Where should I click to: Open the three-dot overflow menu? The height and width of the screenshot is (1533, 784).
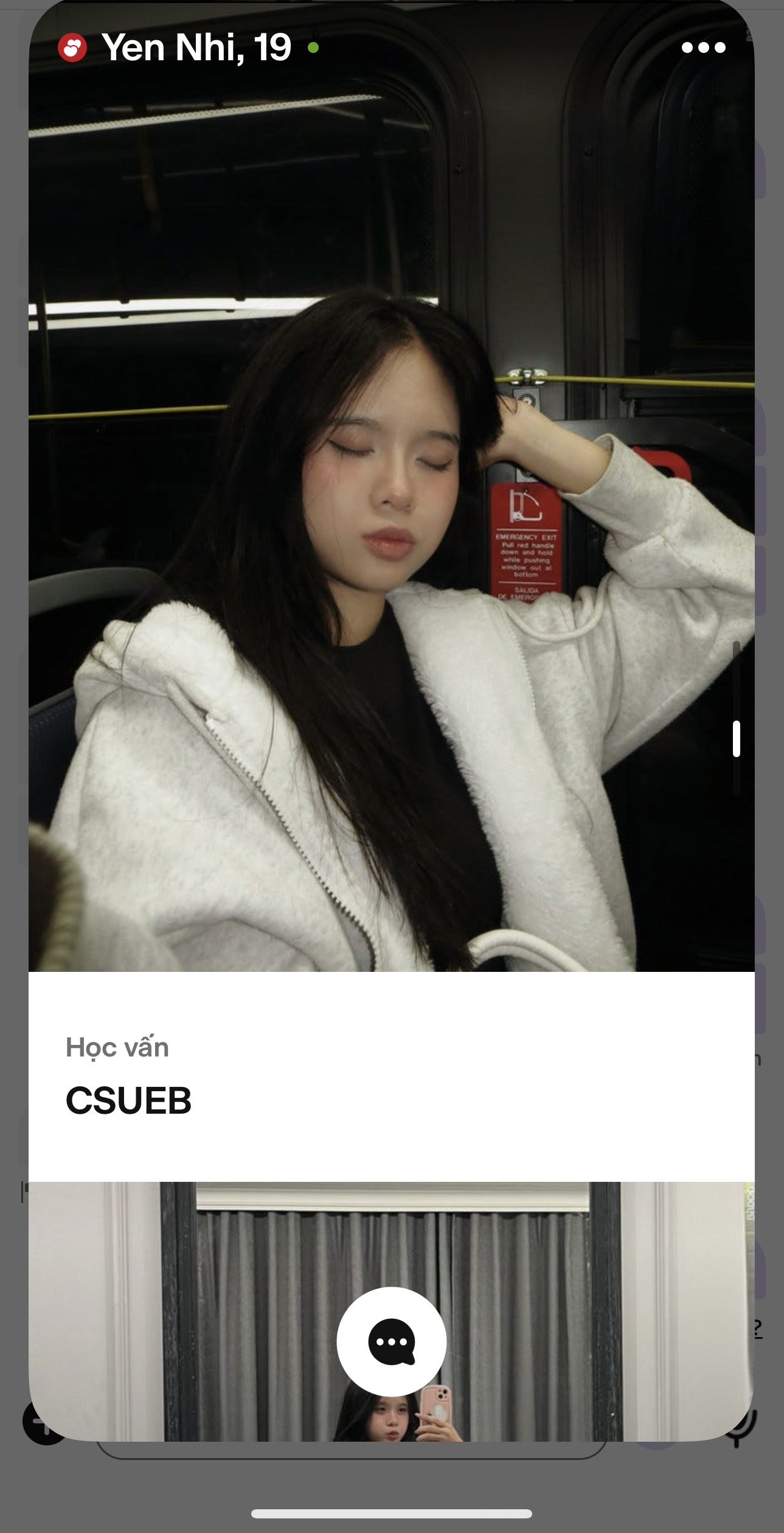point(703,47)
